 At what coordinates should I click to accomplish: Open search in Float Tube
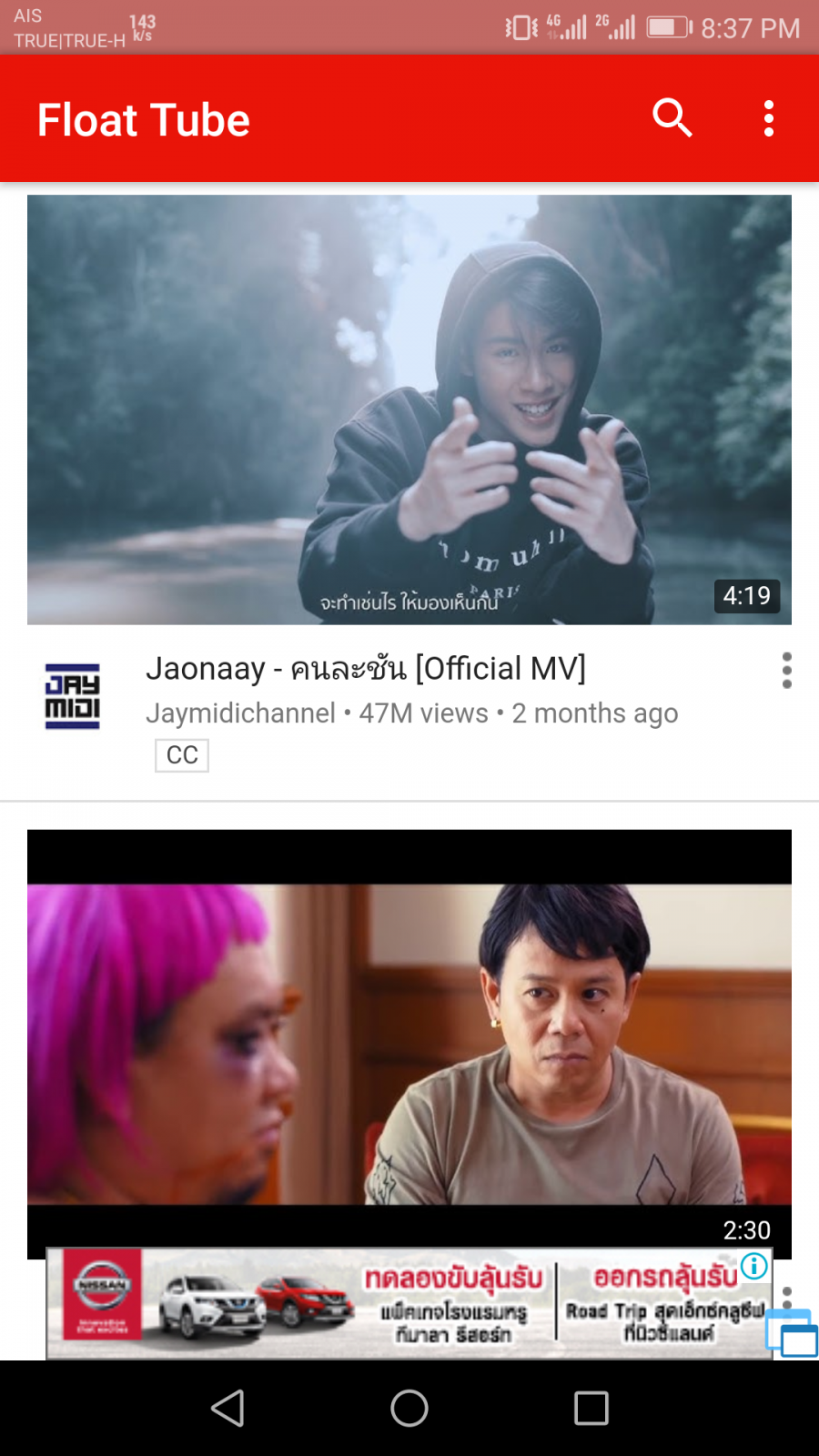(x=672, y=118)
